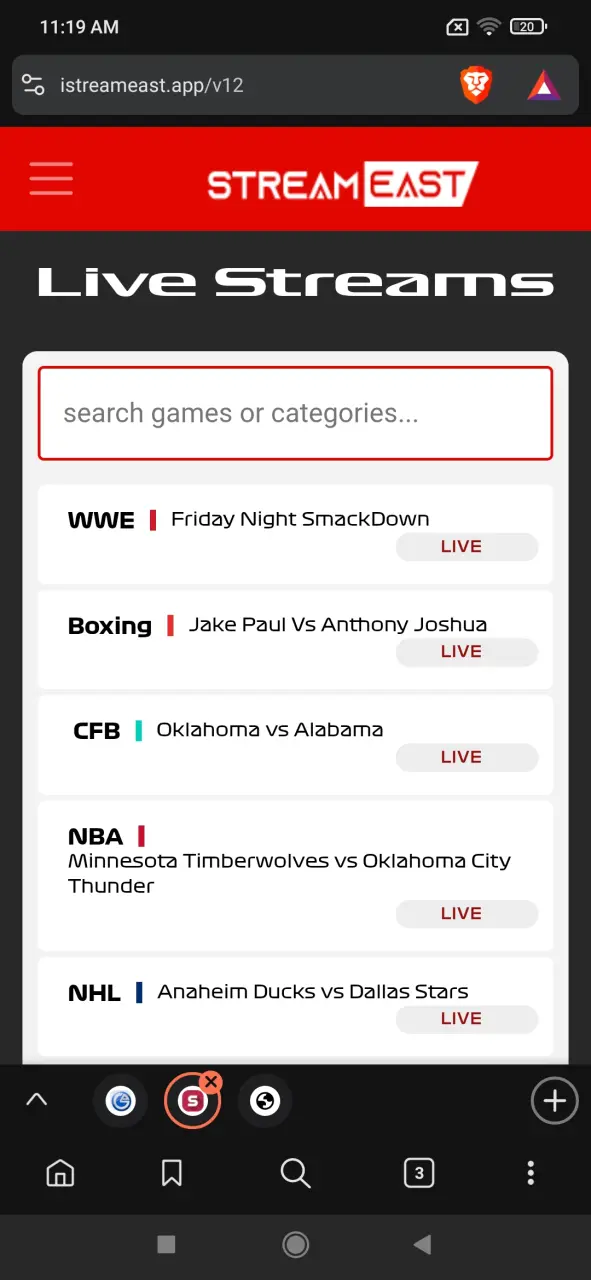
Task: Close the current StreamEast tab
Action: click(211, 1081)
